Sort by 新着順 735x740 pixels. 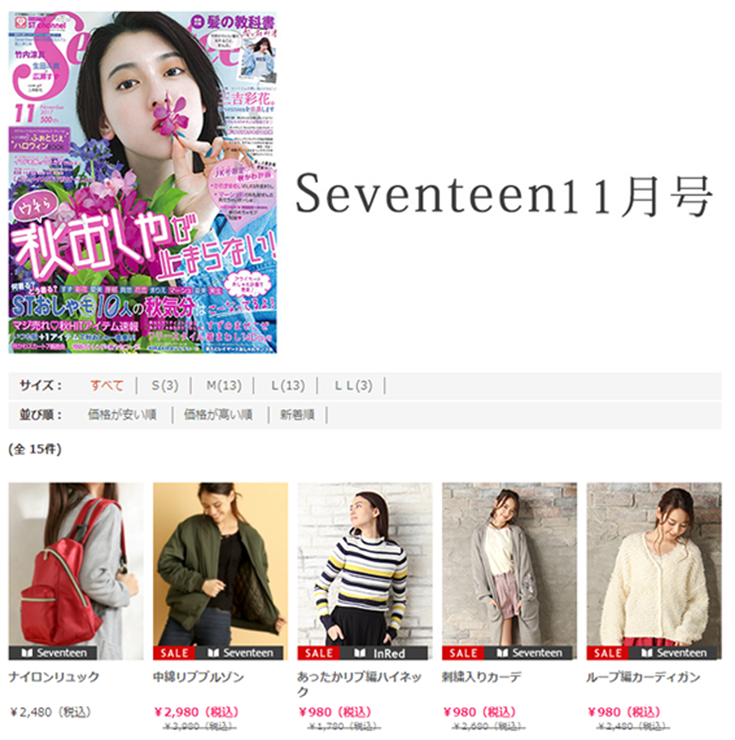(x=297, y=414)
